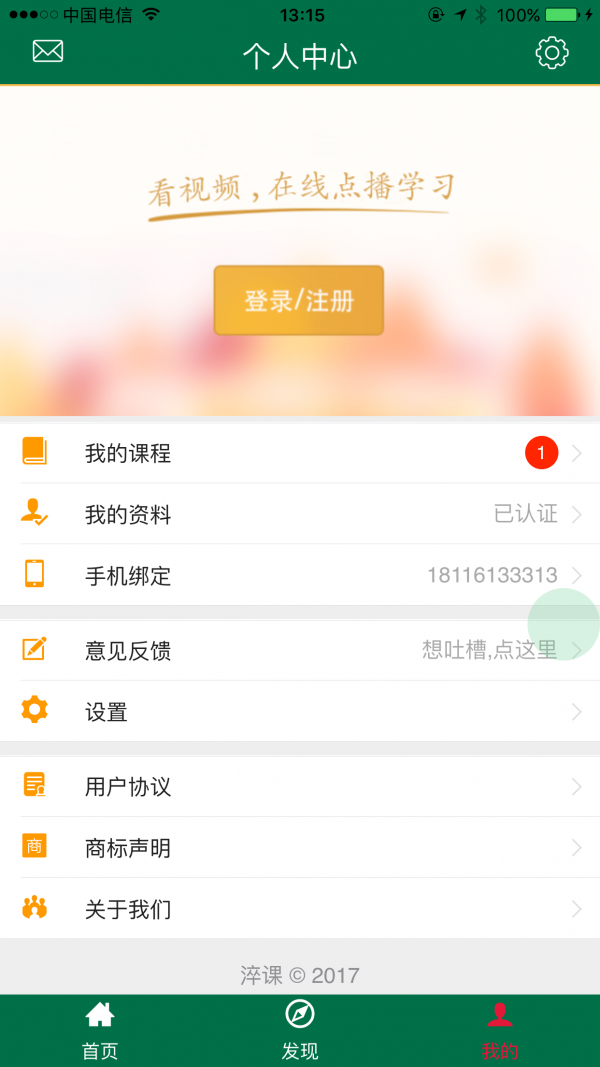Open the settings gear icon

click(551, 53)
